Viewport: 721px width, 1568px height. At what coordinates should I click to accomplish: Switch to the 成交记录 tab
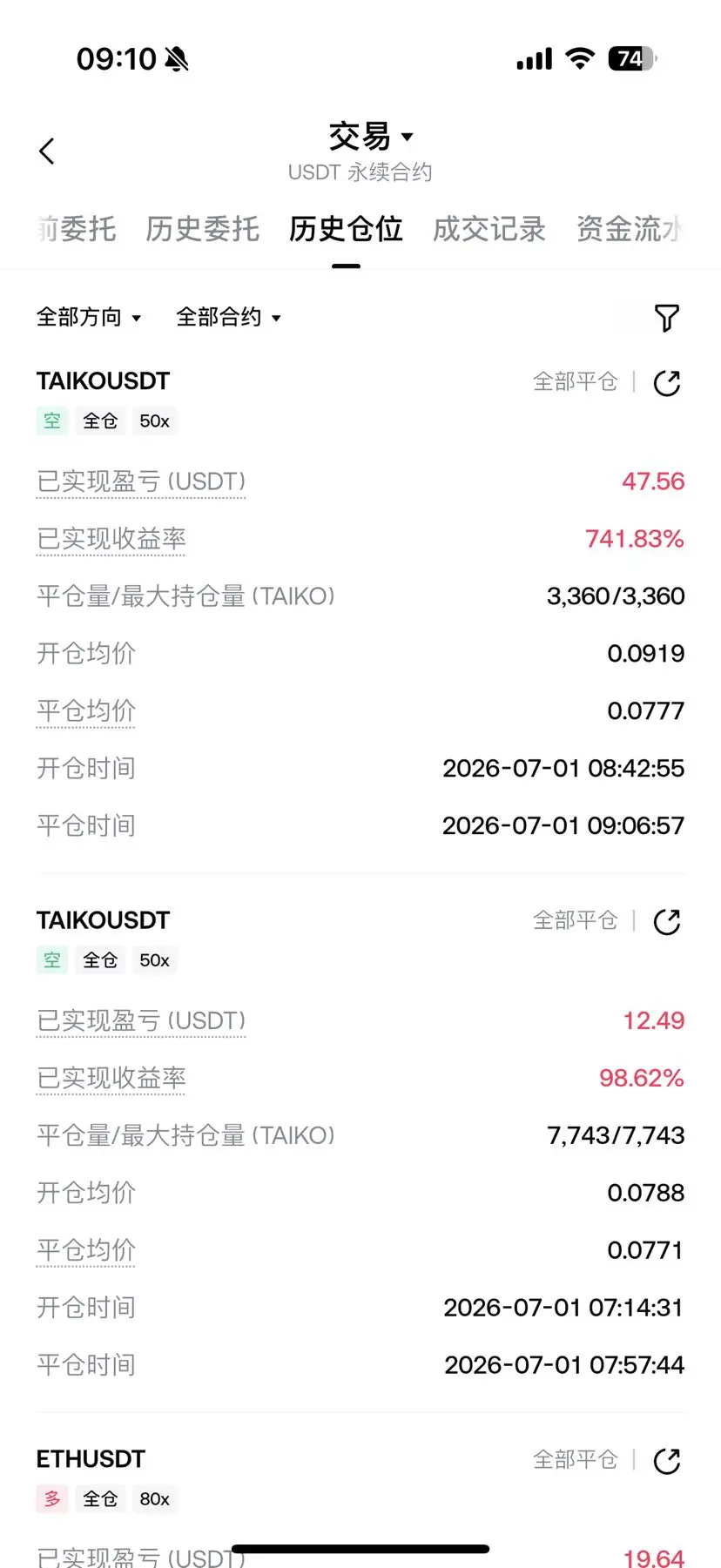[x=489, y=229]
